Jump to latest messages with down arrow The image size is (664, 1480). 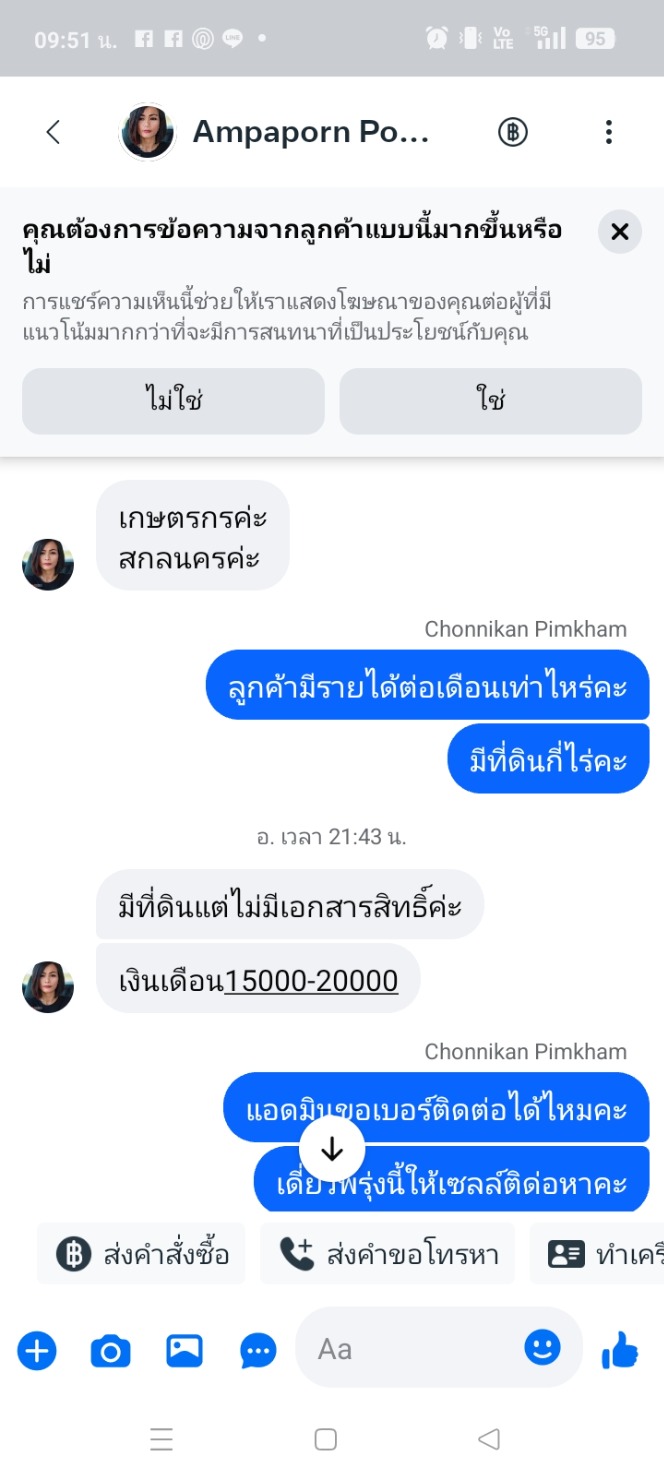(332, 1150)
